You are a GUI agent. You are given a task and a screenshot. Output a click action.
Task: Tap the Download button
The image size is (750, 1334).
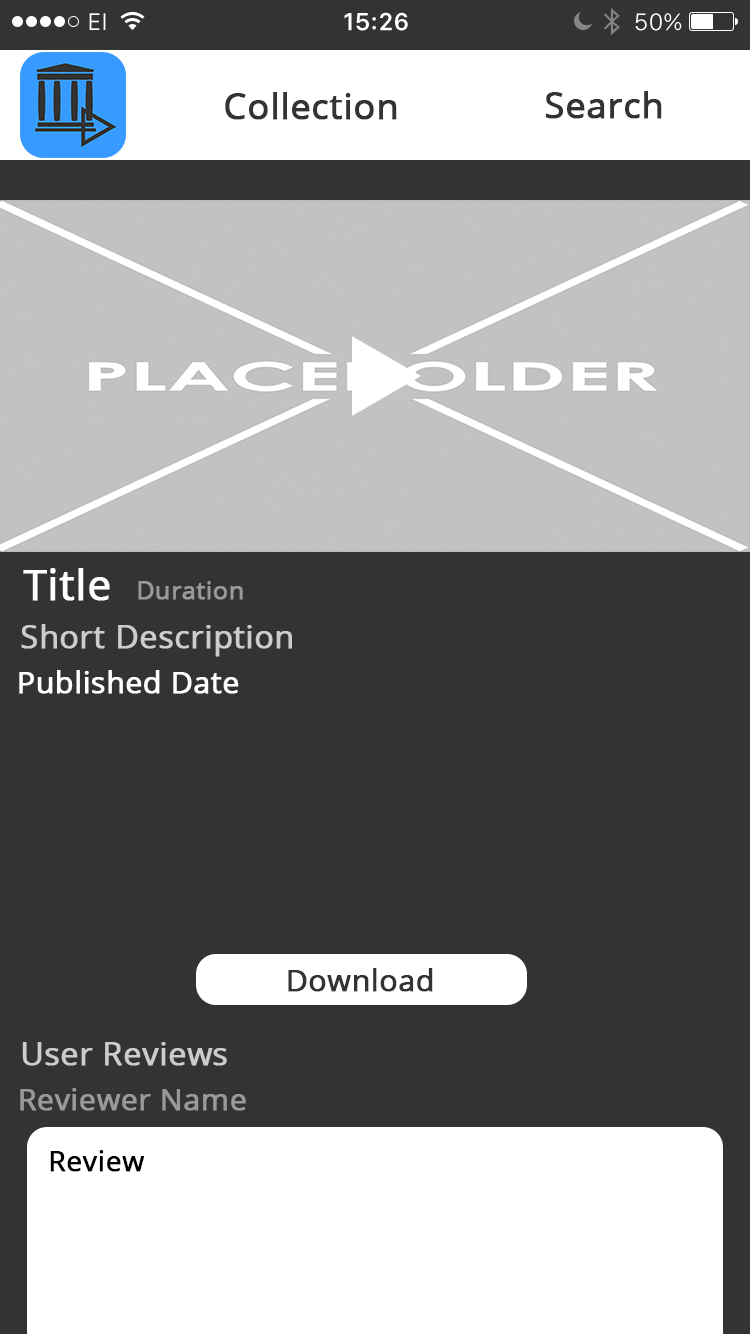361,980
